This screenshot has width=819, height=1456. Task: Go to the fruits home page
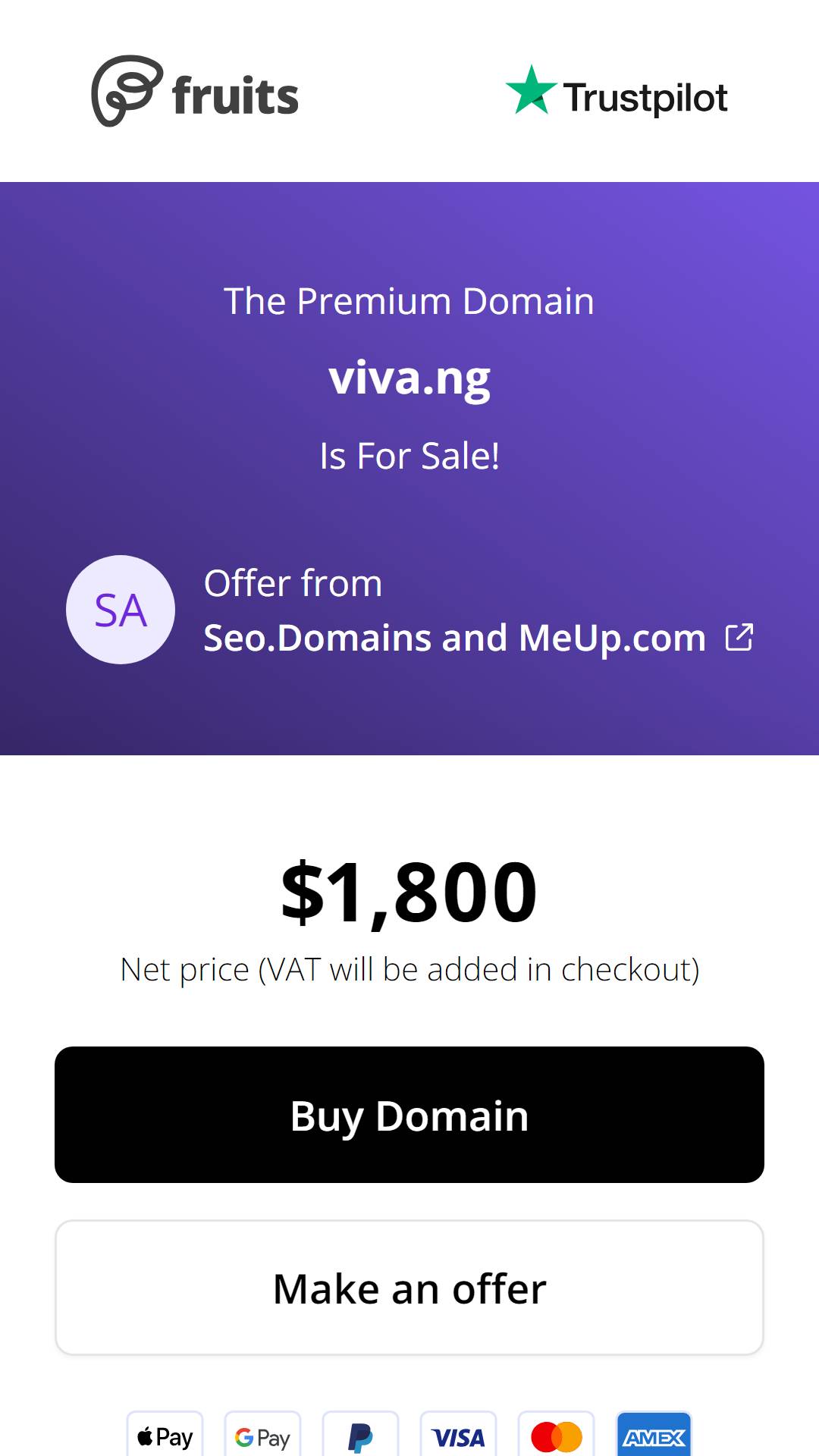[195, 91]
